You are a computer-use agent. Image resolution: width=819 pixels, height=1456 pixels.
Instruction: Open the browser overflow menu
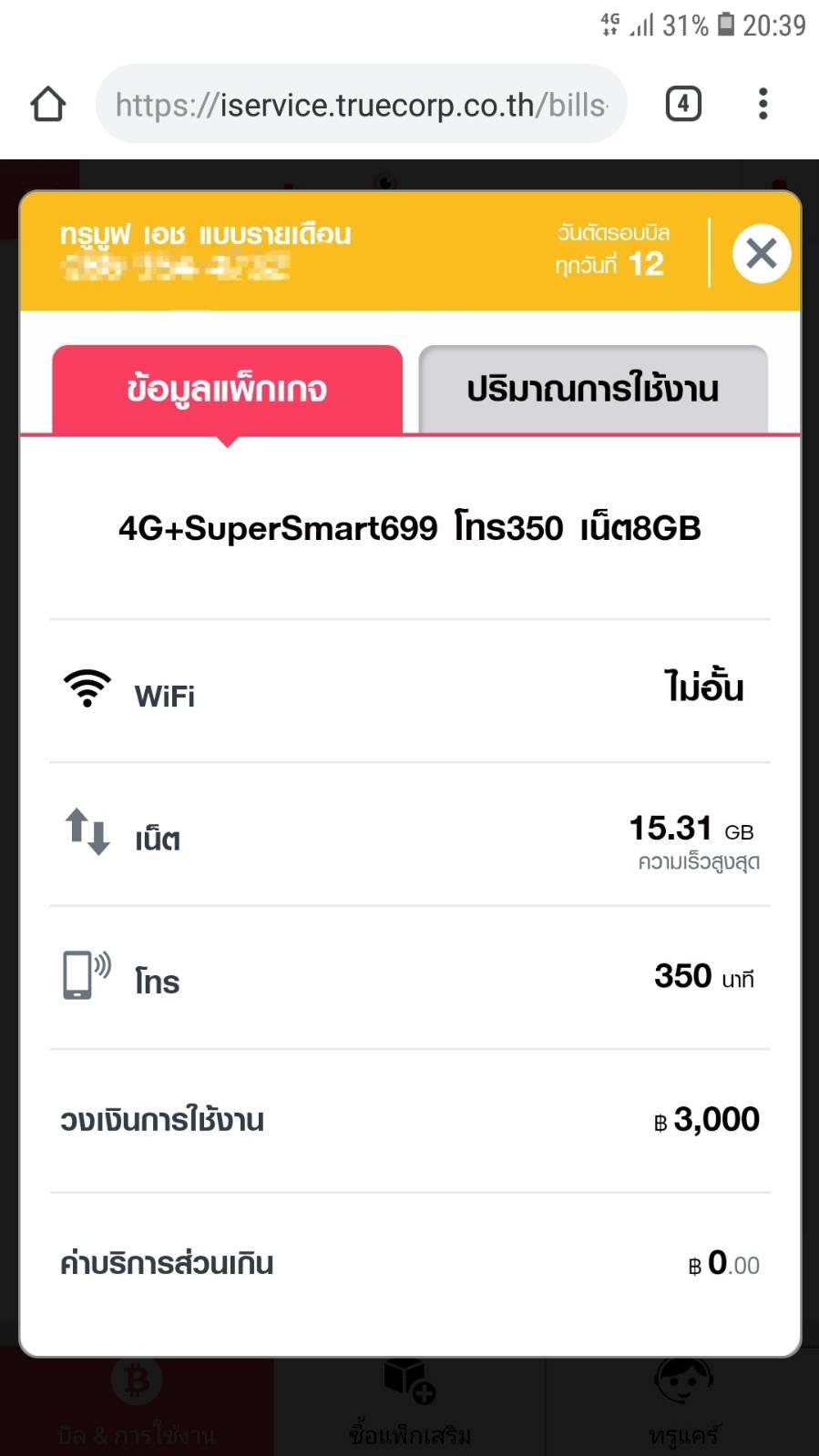coord(763,104)
